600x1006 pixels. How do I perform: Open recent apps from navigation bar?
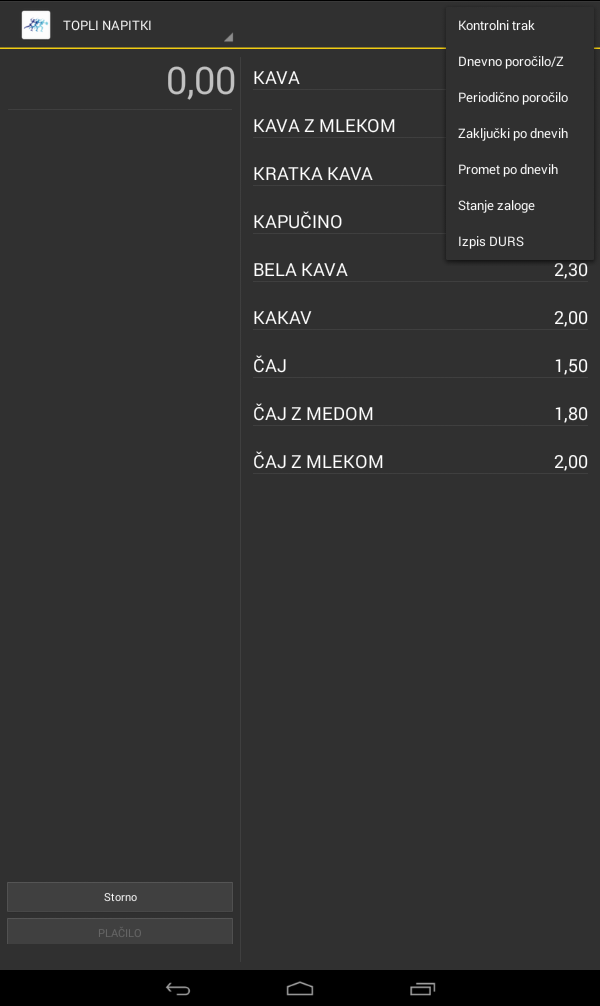coord(422,989)
